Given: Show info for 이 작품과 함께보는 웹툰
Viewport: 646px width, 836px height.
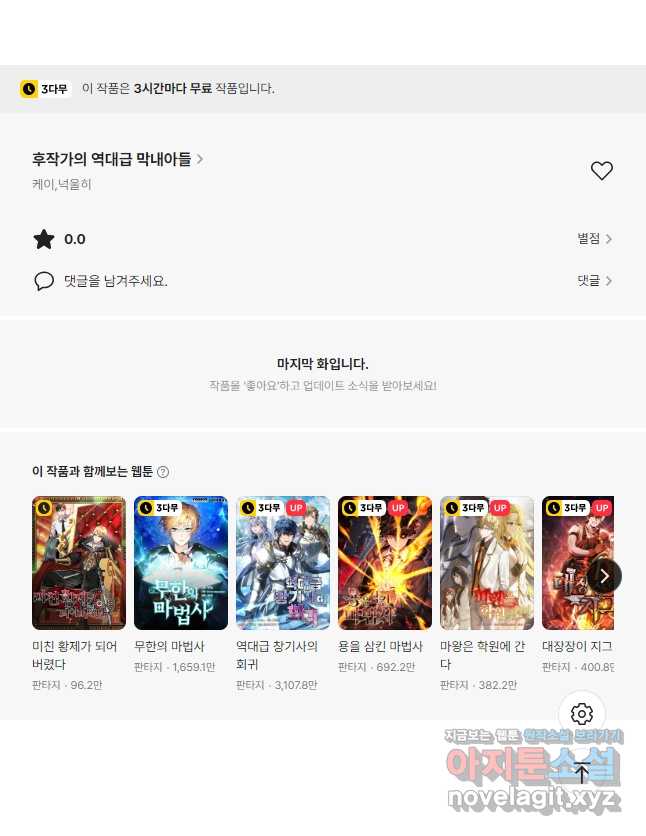Looking at the screenshot, I should click(x=163, y=472).
